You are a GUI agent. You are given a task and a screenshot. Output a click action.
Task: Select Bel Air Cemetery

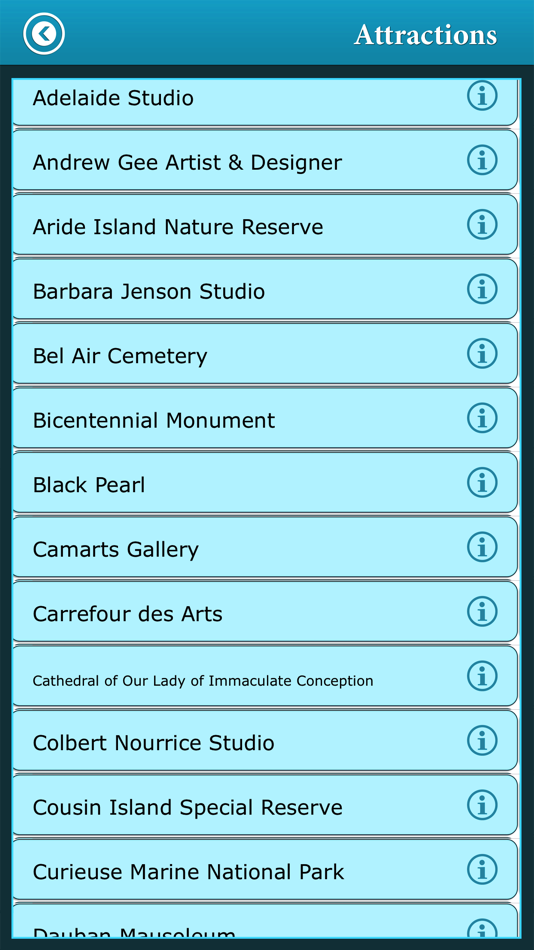265,354
